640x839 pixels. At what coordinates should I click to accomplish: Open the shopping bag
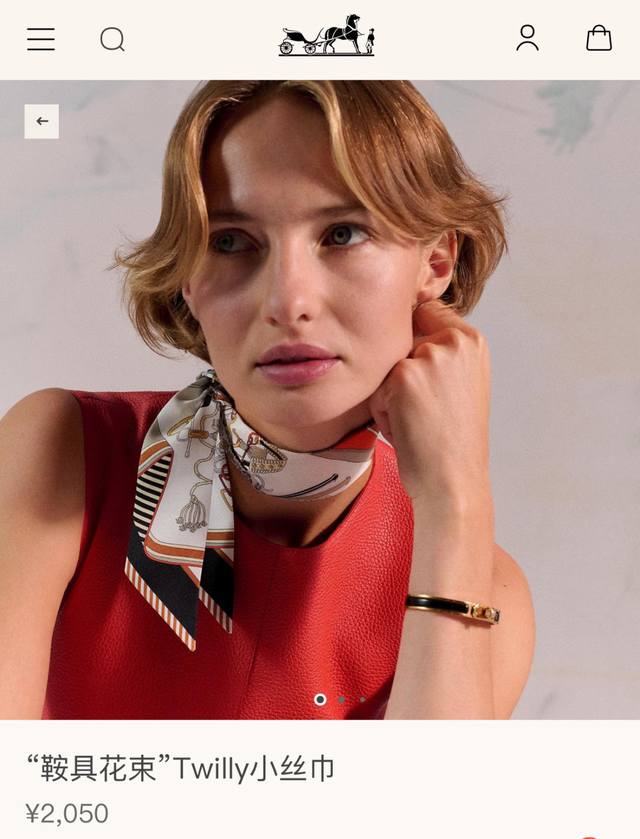pos(598,38)
